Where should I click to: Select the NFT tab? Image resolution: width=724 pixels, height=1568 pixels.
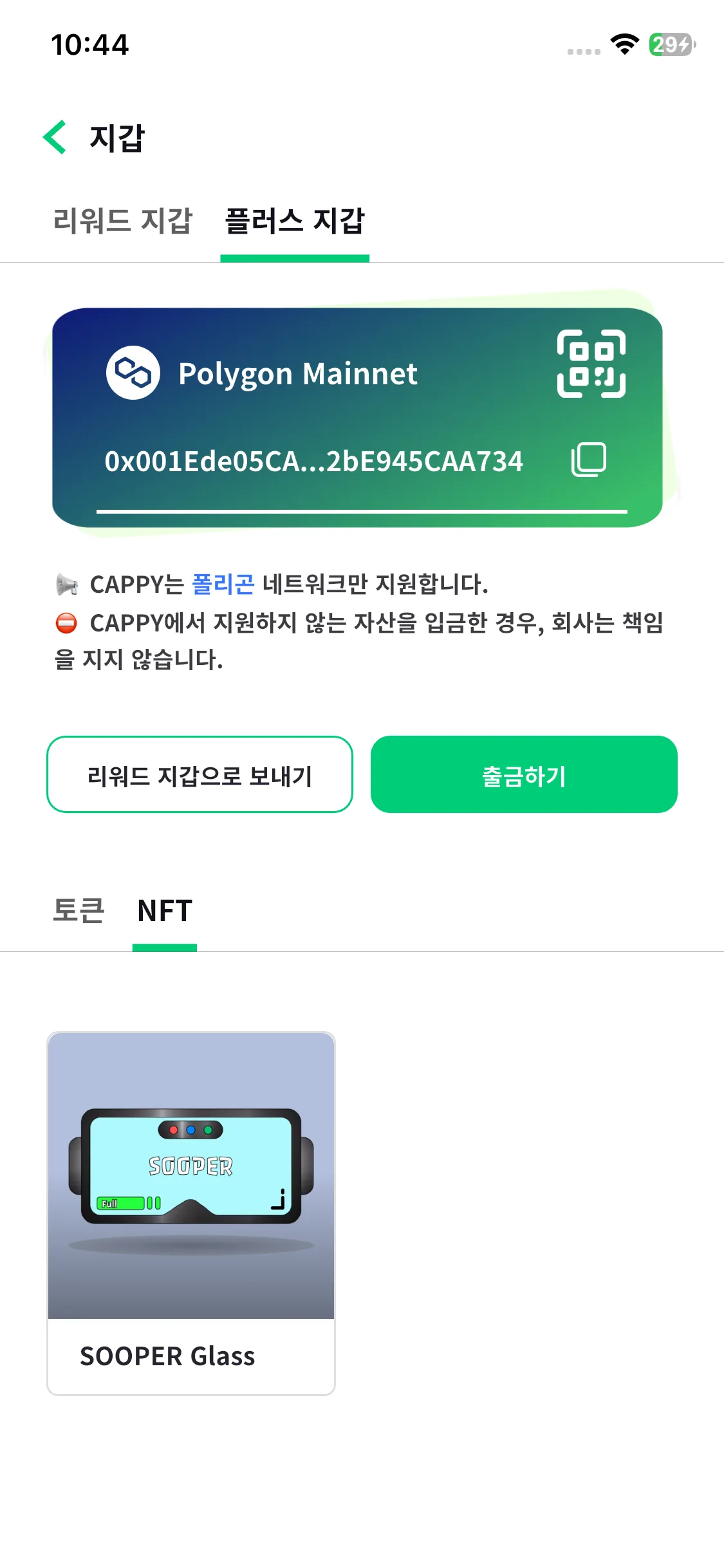[x=165, y=910]
